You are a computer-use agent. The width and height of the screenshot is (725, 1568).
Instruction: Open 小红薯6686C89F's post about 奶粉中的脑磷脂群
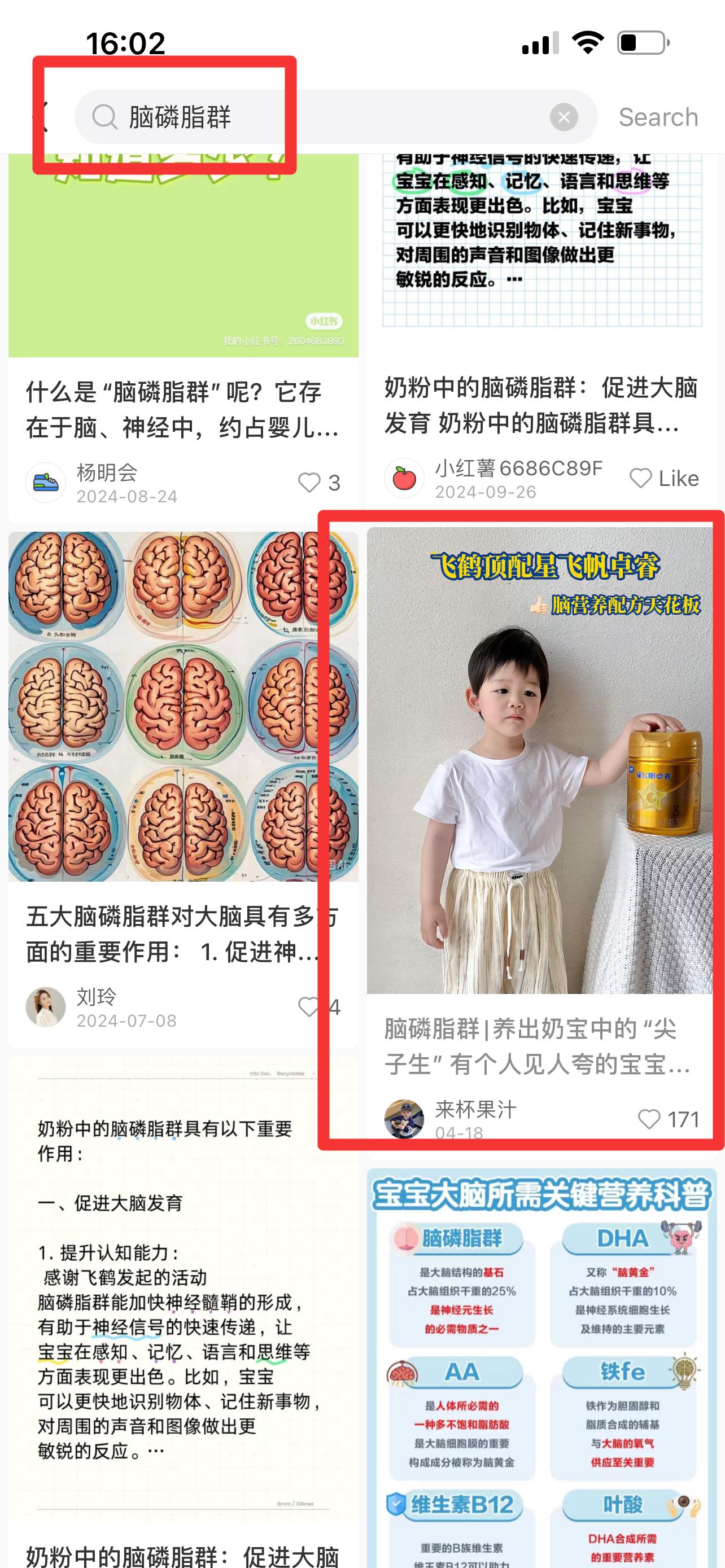[x=541, y=405]
